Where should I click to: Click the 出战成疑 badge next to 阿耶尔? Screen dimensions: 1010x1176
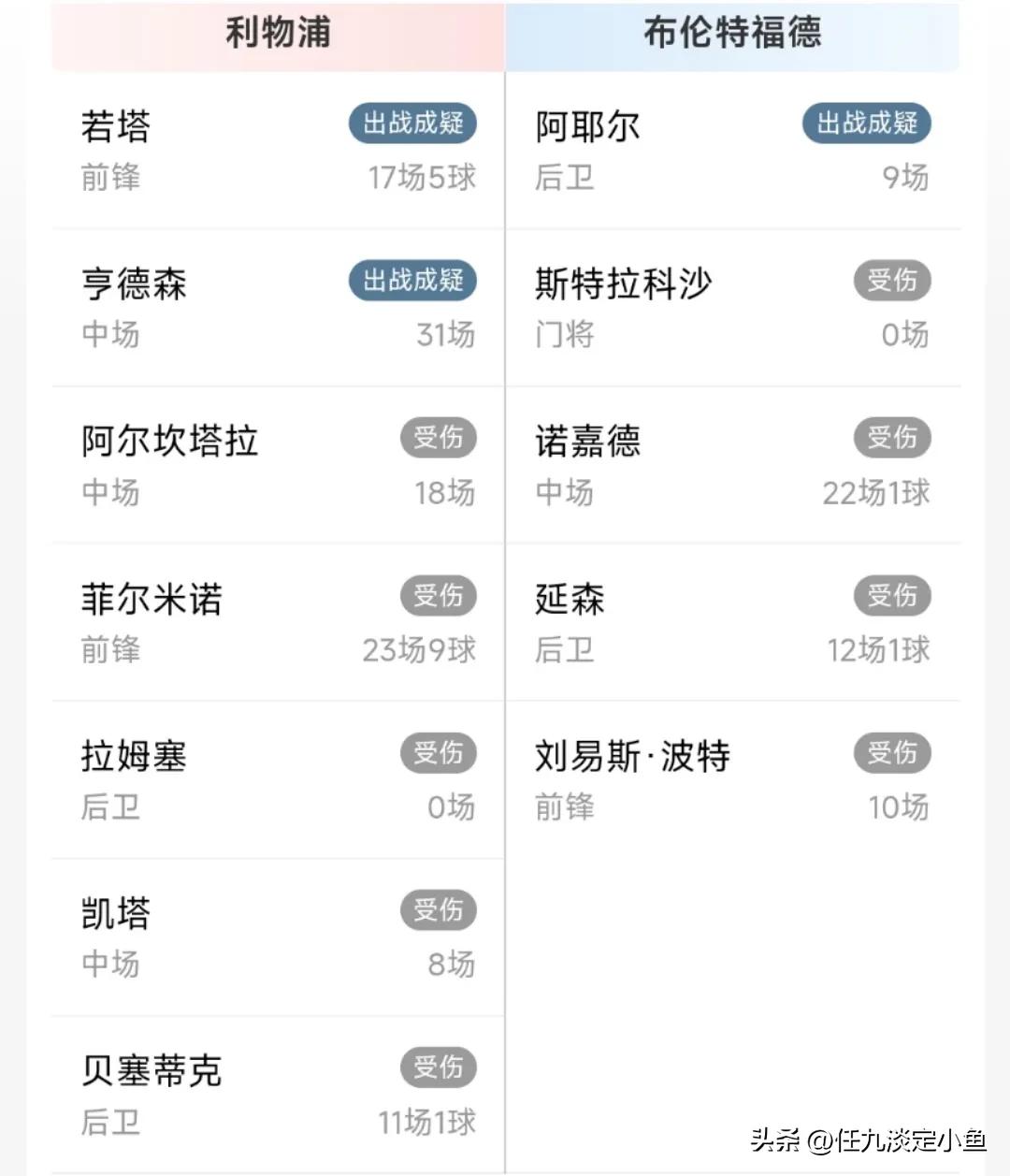(866, 123)
